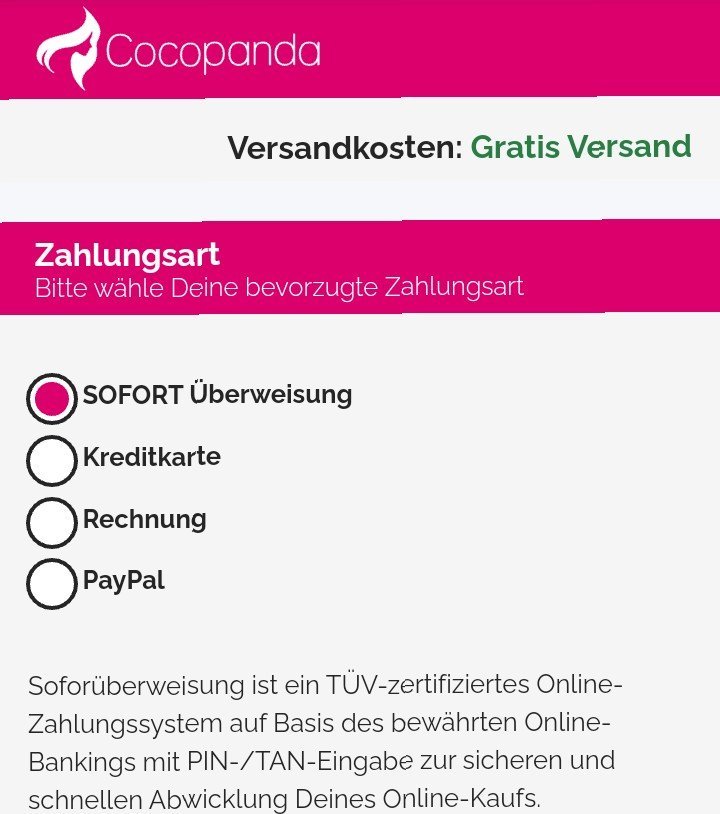Pick PayPal as payment method
This screenshot has height=814, width=720.
[51, 584]
